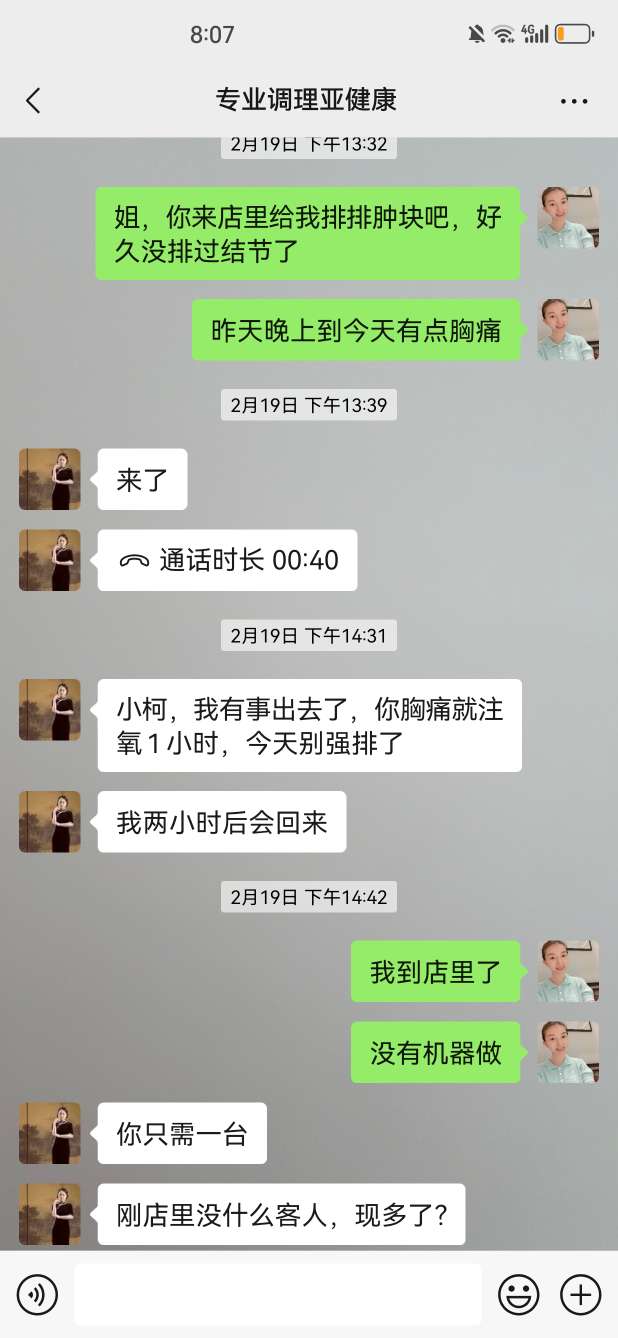Tap the call record 通话时长 00:40

(x=228, y=560)
